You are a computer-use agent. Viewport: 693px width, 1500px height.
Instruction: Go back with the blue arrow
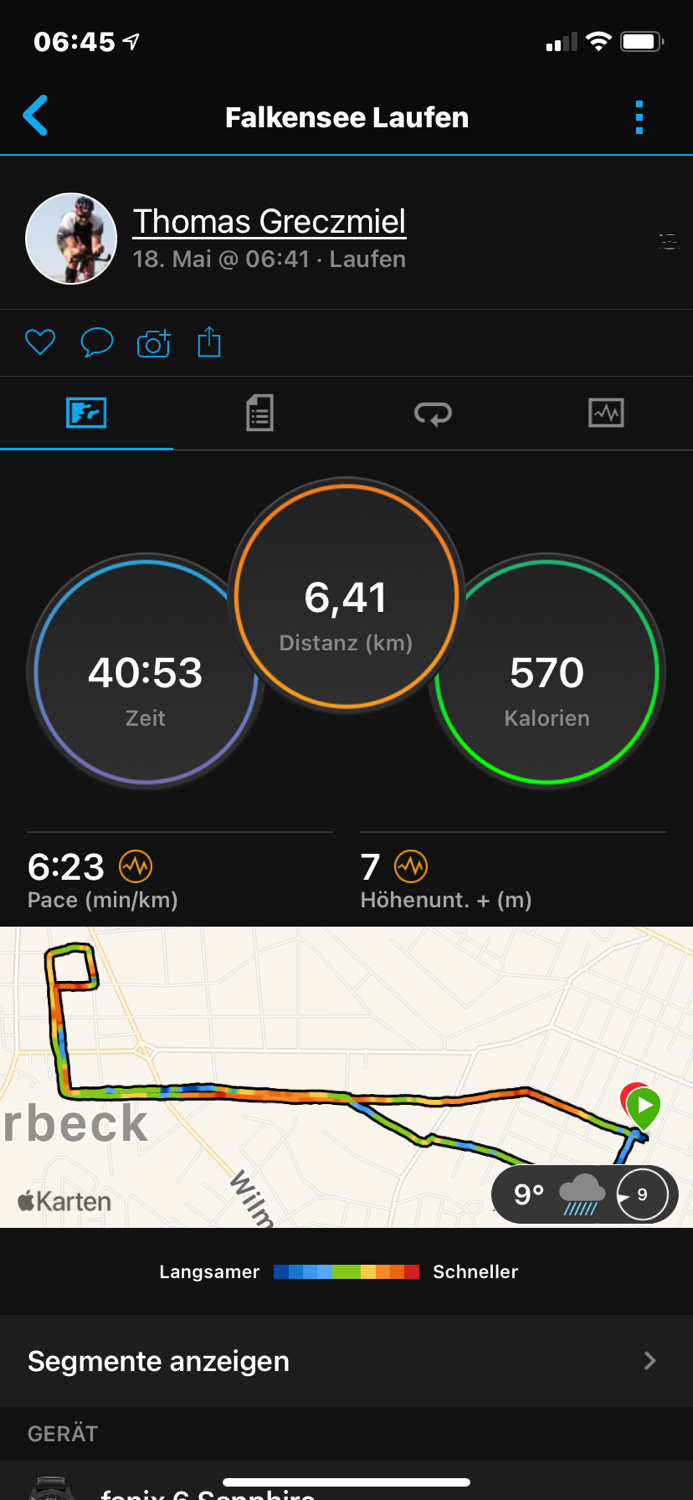35,116
